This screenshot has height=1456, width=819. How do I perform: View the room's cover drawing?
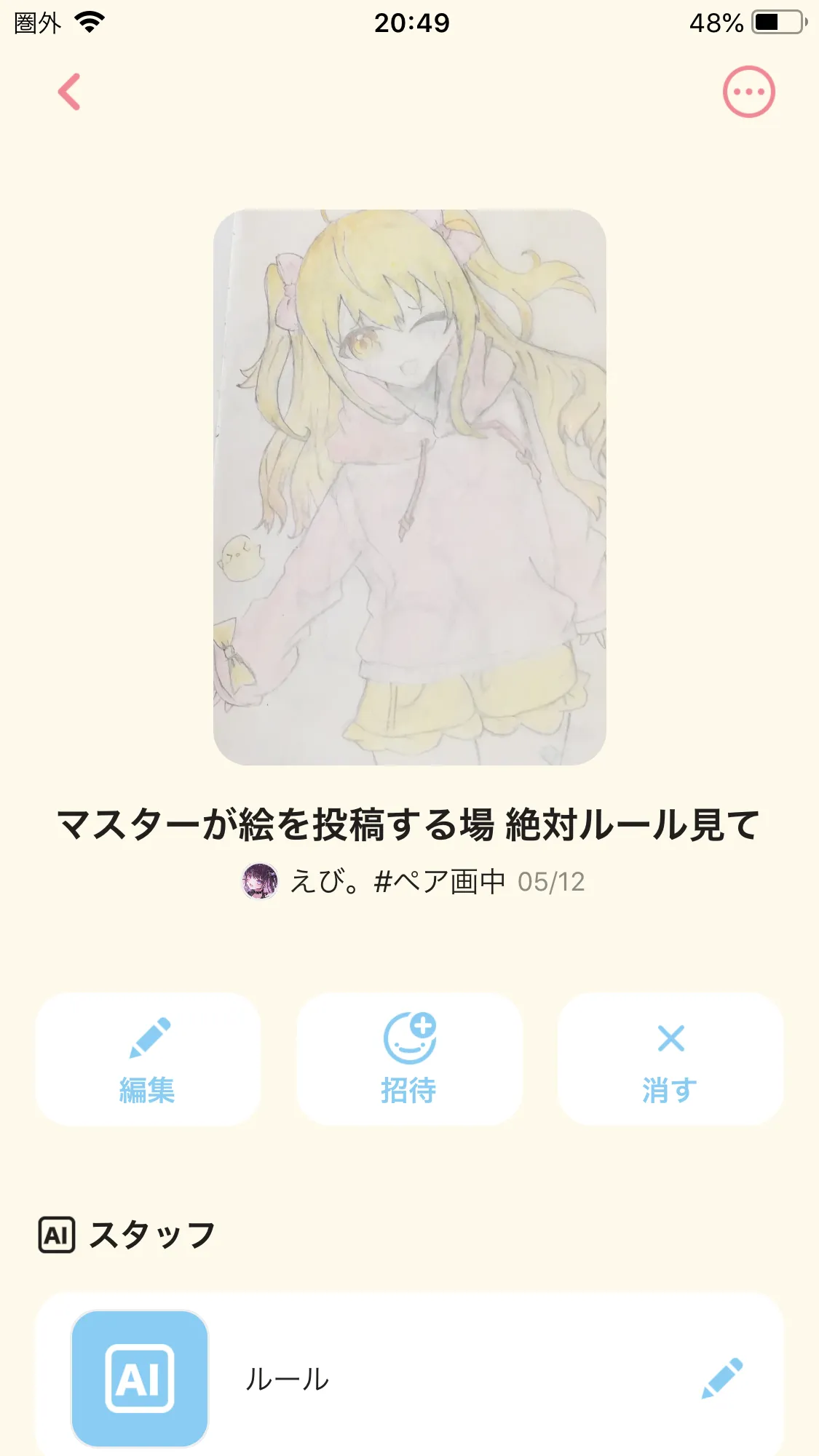pyautogui.click(x=409, y=487)
